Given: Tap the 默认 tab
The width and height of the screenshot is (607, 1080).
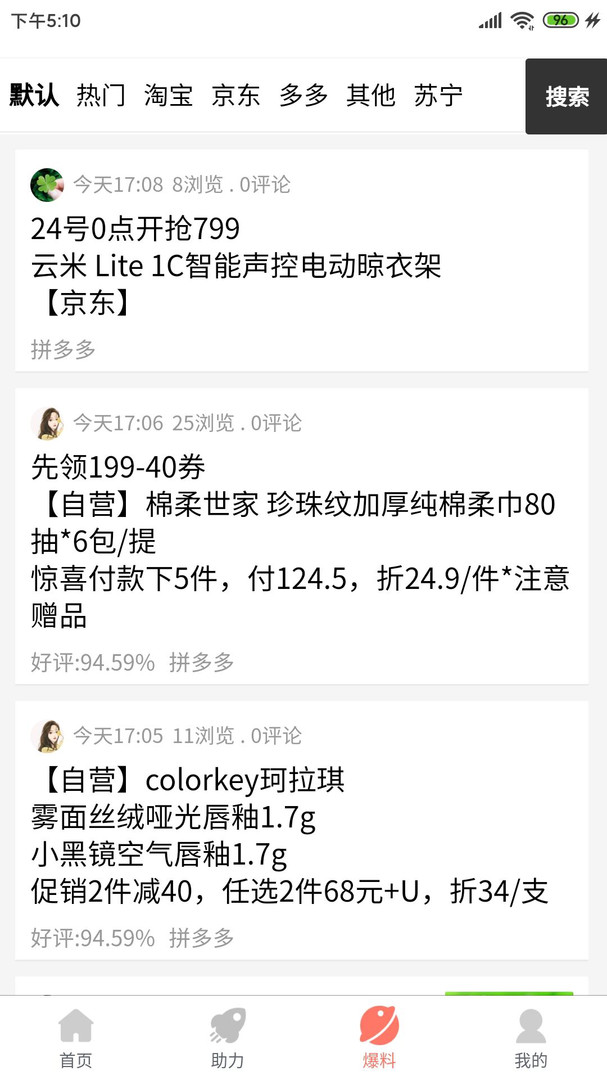Looking at the screenshot, I should 34,96.
